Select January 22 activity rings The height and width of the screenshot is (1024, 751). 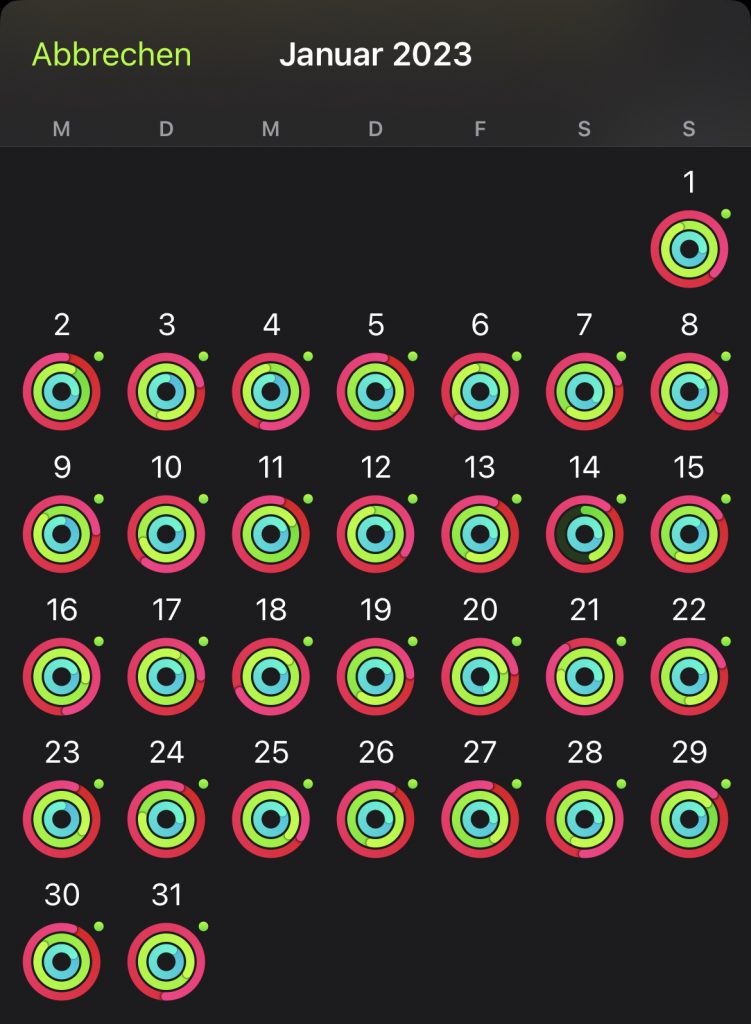[x=689, y=677]
